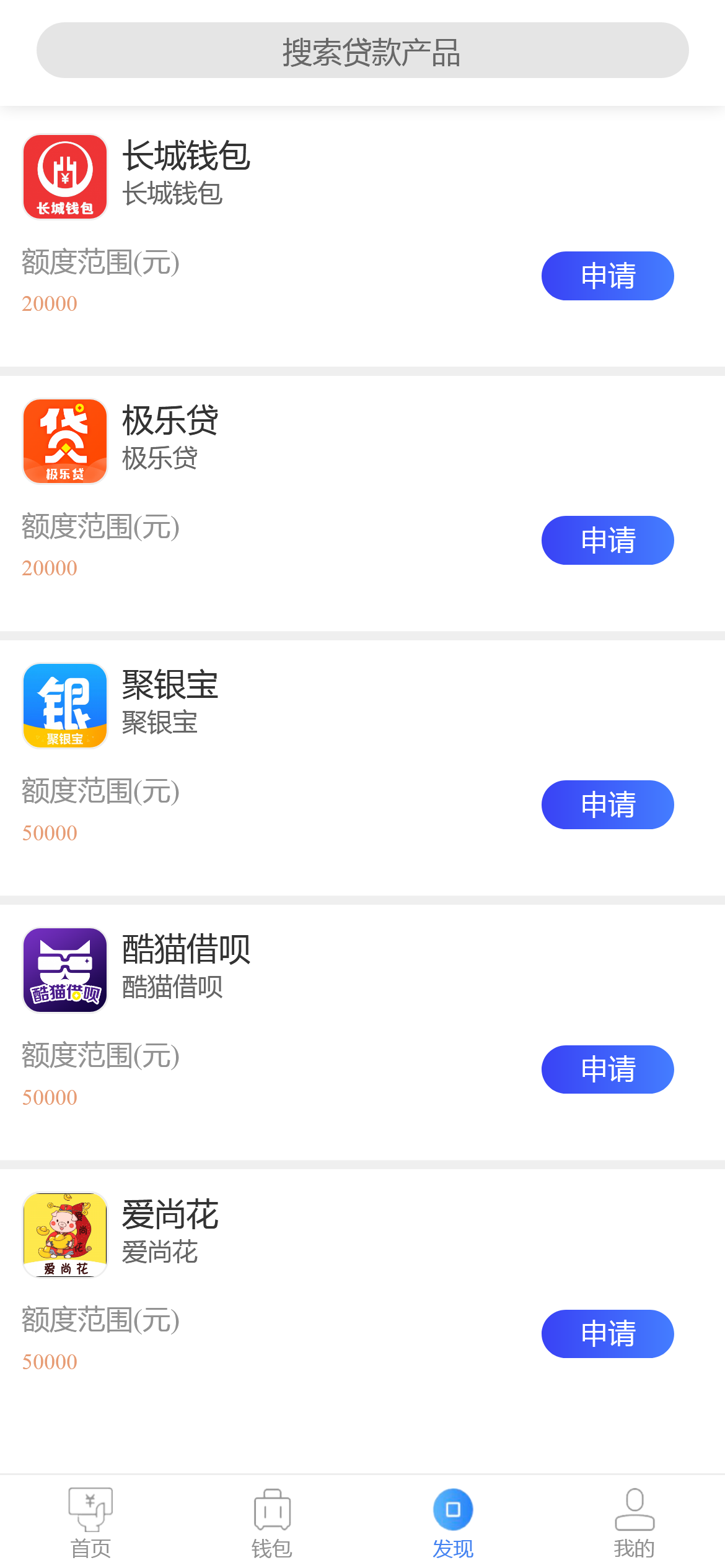Click 申请 next to 聚银宝
This screenshot has width=725, height=1568.
[608, 804]
